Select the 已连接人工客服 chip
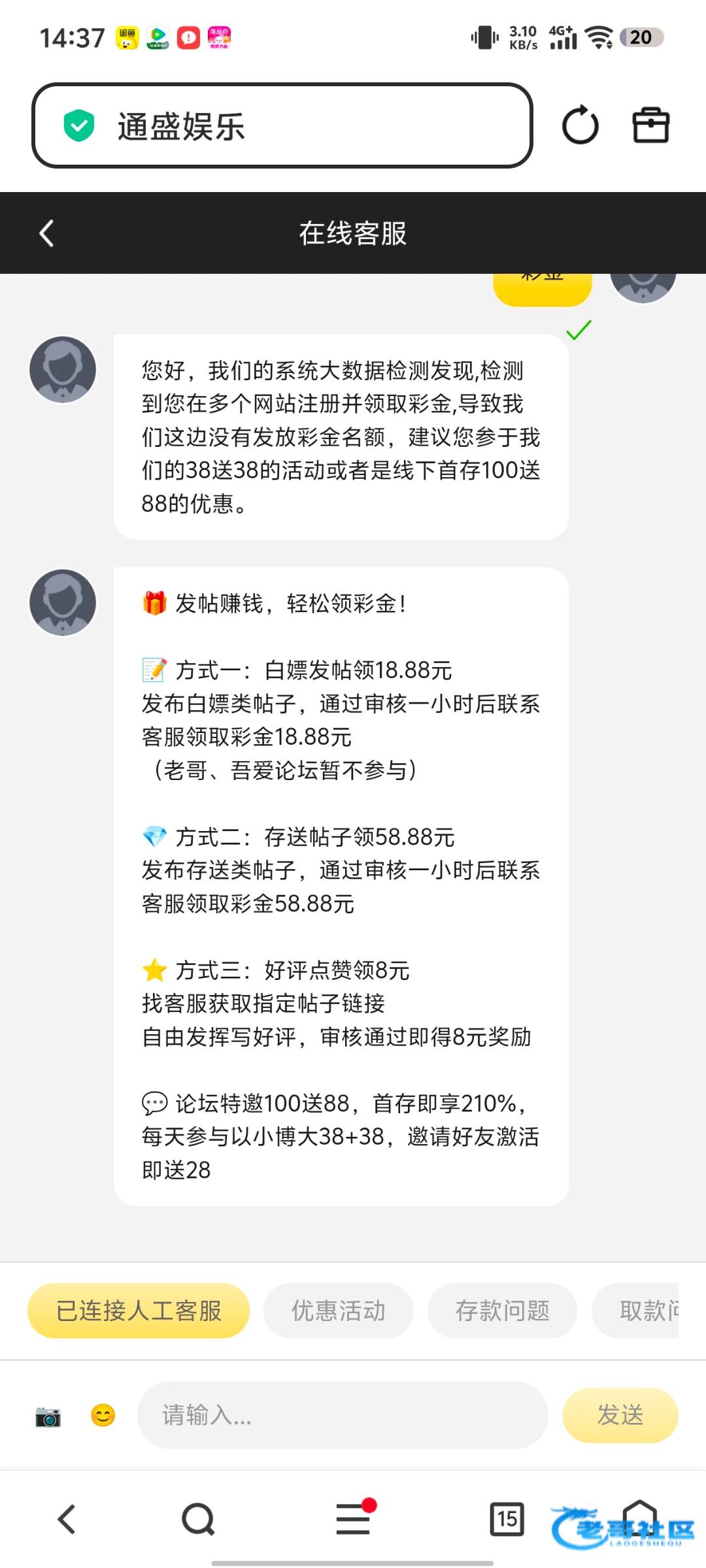The width and height of the screenshot is (706, 1568). pos(139,1311)
